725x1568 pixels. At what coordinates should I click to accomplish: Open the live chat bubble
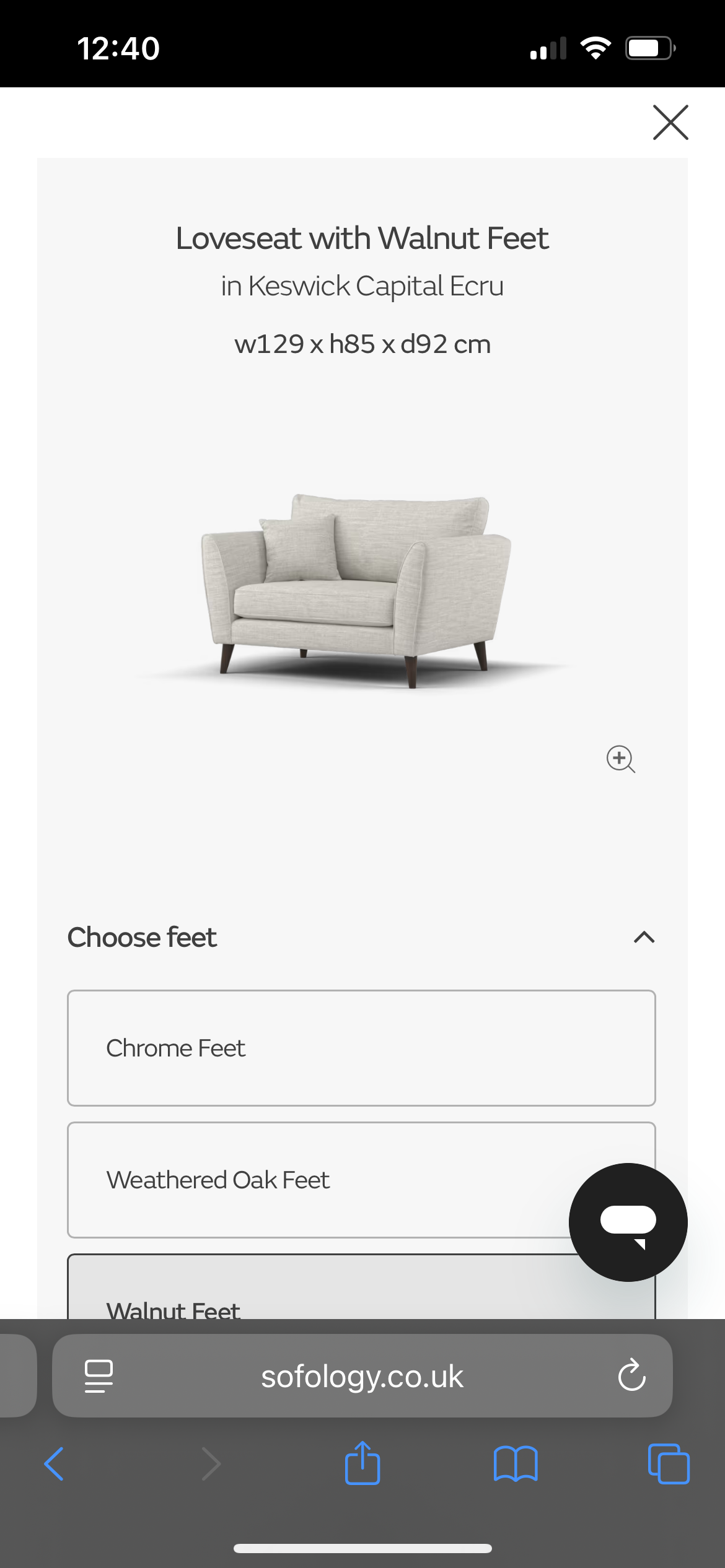(x=628, y=1222)
